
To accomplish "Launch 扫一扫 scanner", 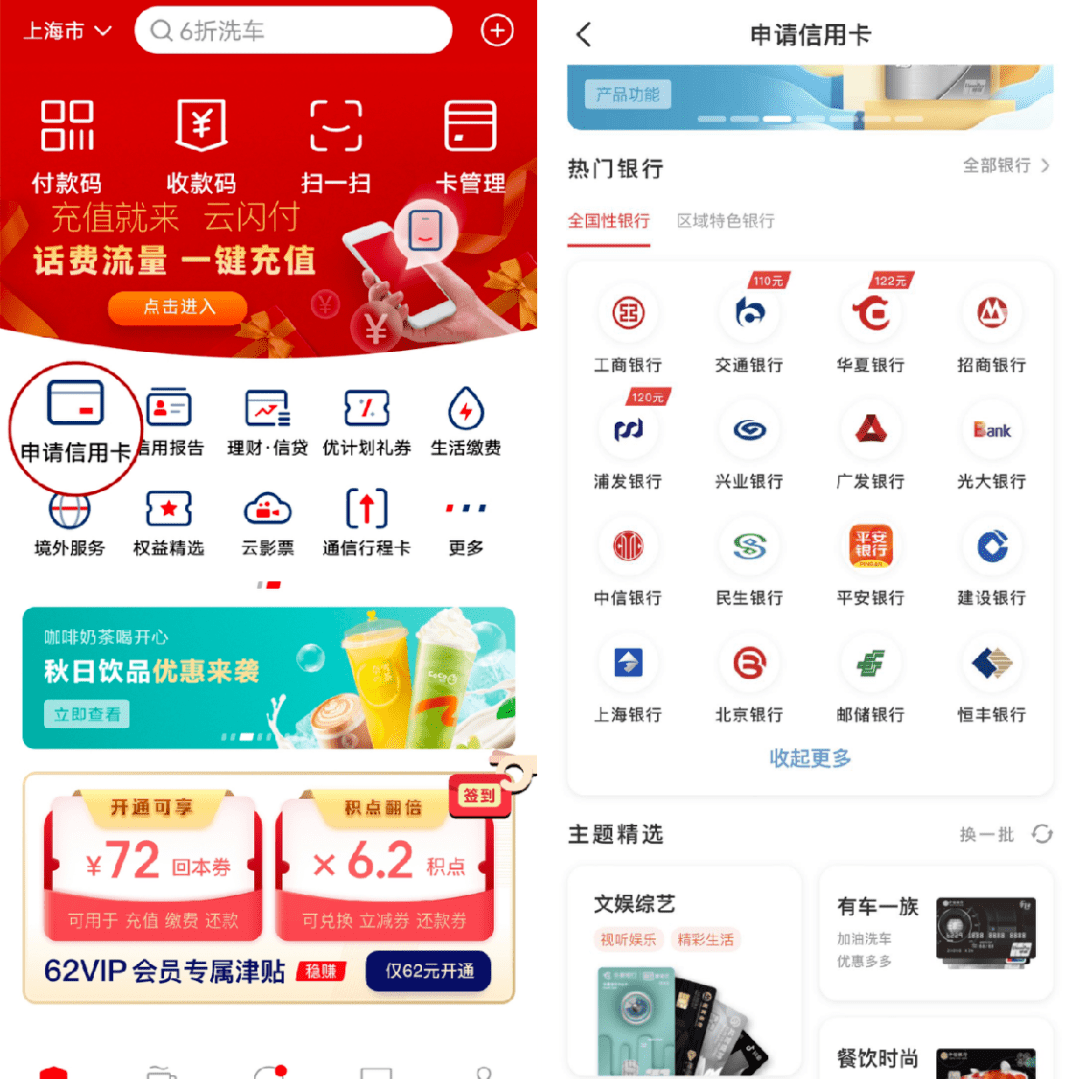I will coord(336,145).
